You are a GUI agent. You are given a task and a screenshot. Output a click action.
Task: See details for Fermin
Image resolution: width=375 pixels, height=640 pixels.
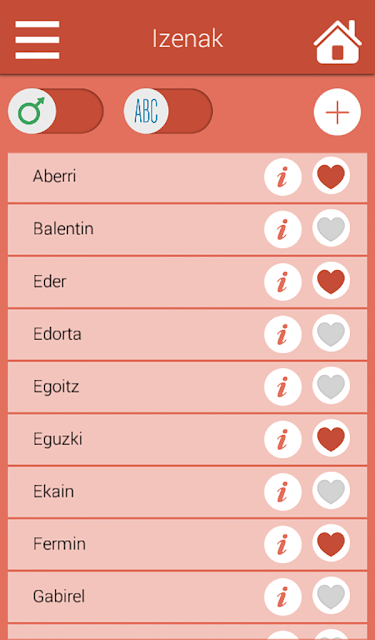[x=283, y=544]
